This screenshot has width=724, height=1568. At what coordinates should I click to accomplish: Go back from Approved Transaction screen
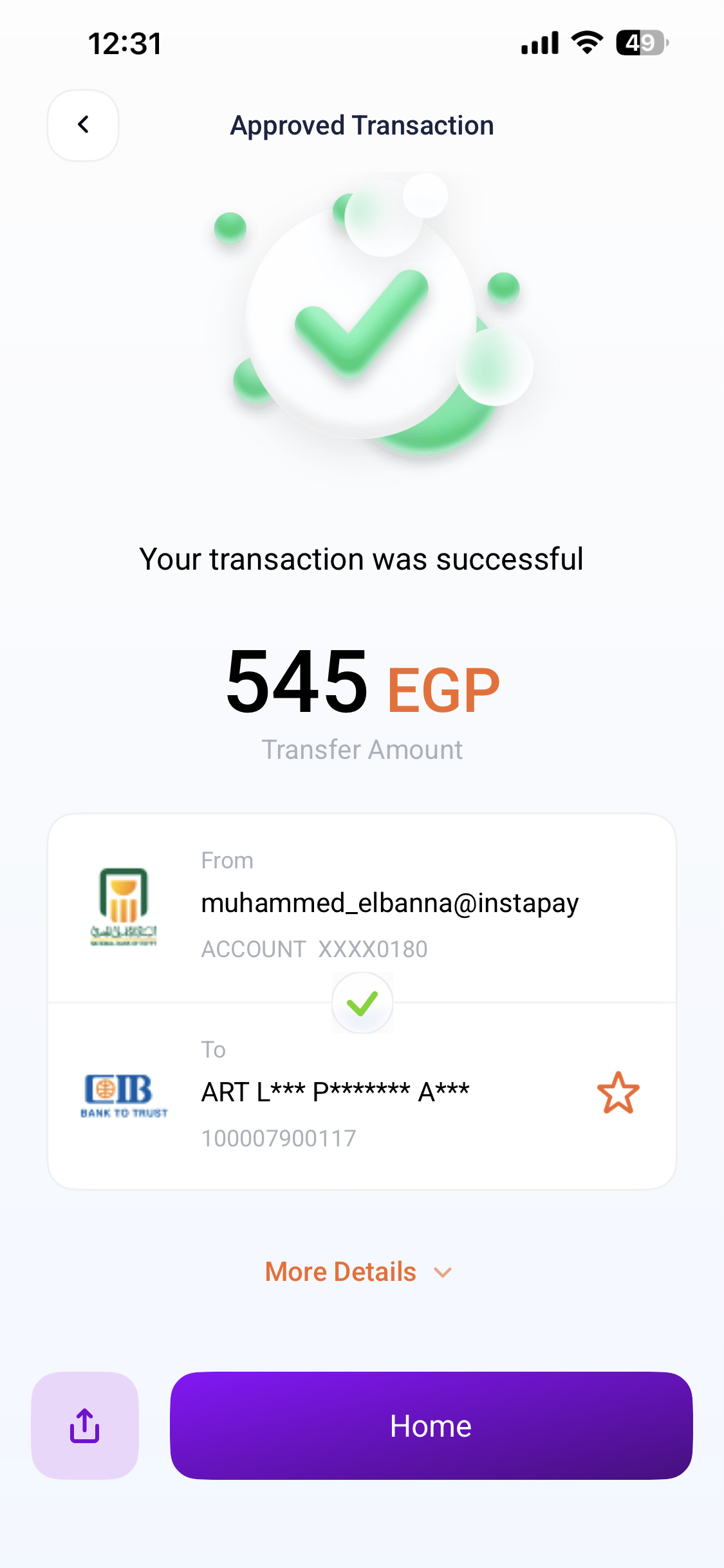coord(83,125)
